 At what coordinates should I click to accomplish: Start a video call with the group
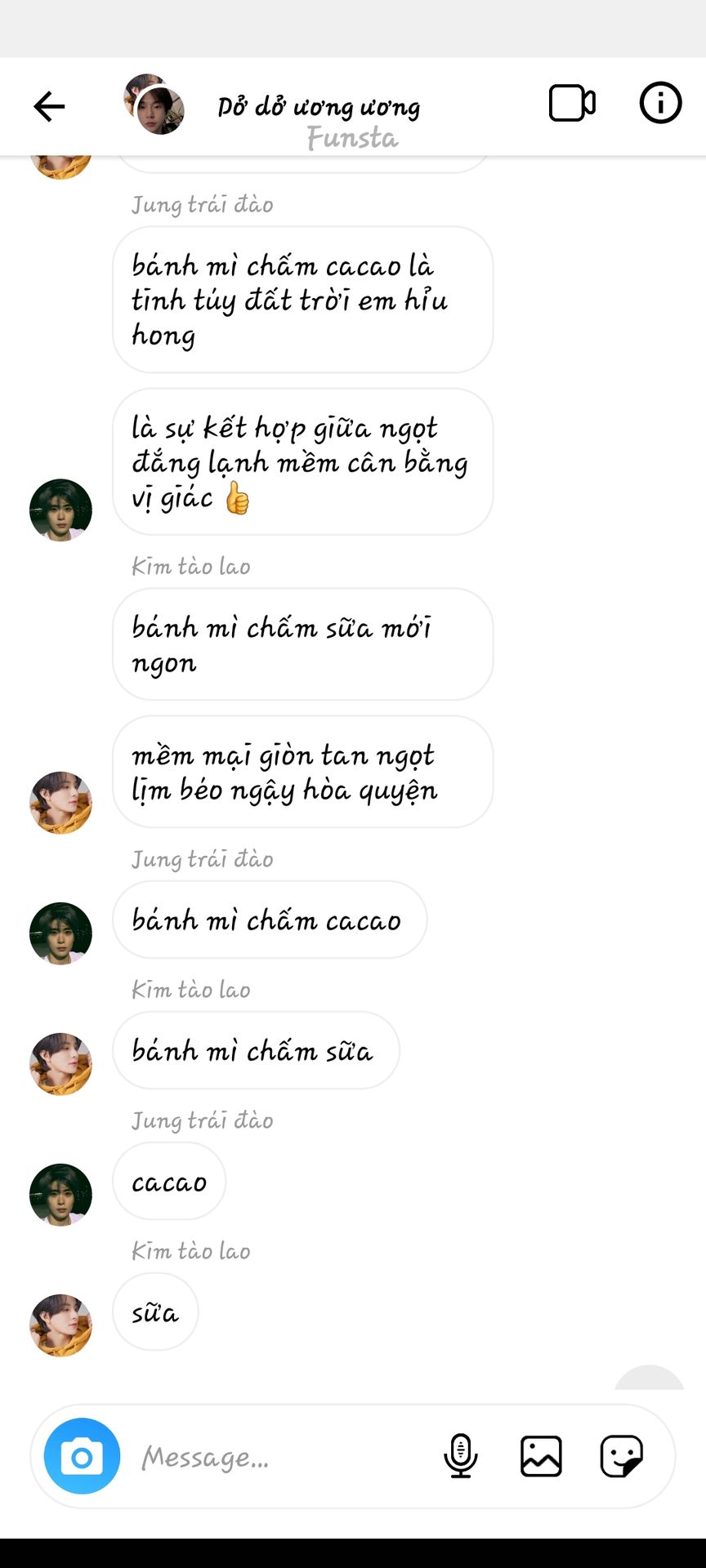(571, 104)
